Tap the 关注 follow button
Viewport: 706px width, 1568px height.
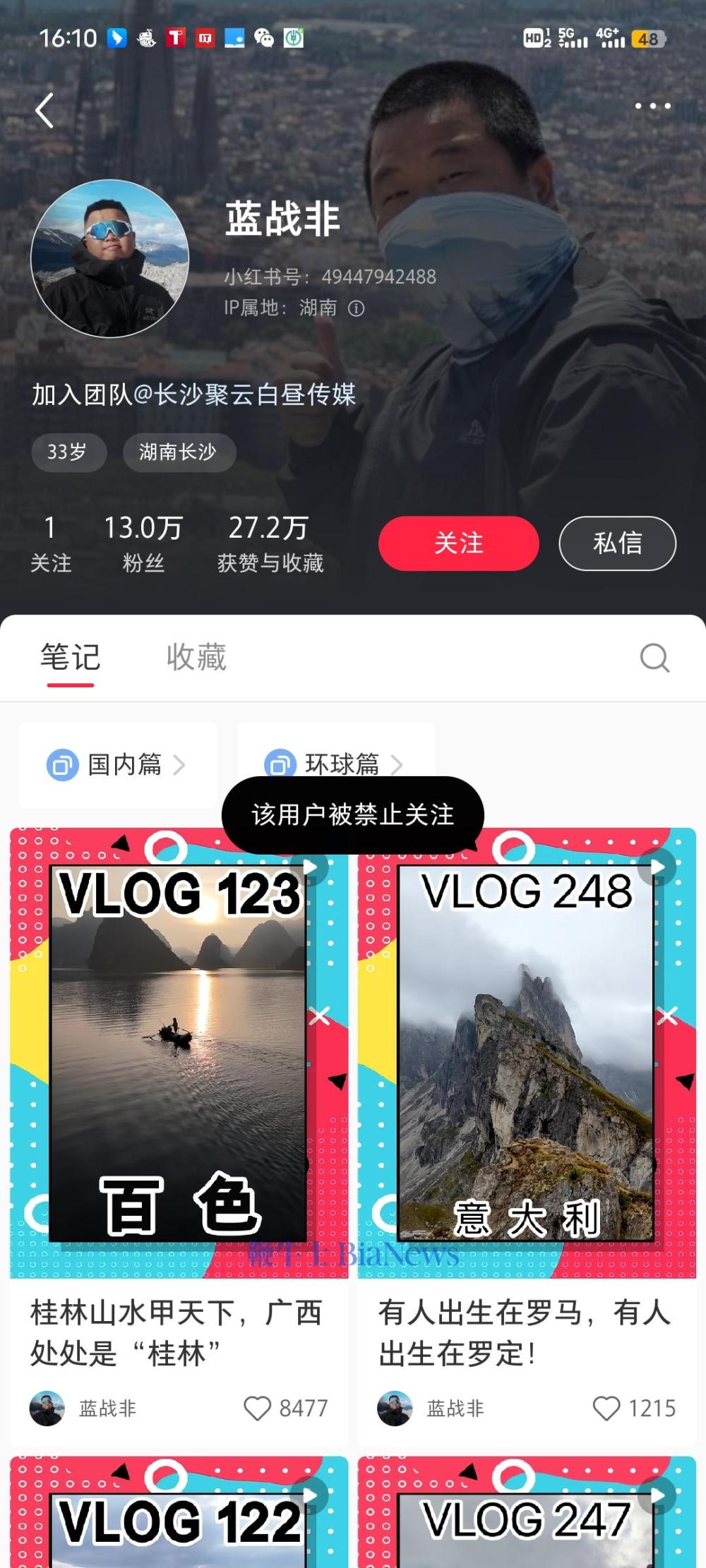(458, 543)
